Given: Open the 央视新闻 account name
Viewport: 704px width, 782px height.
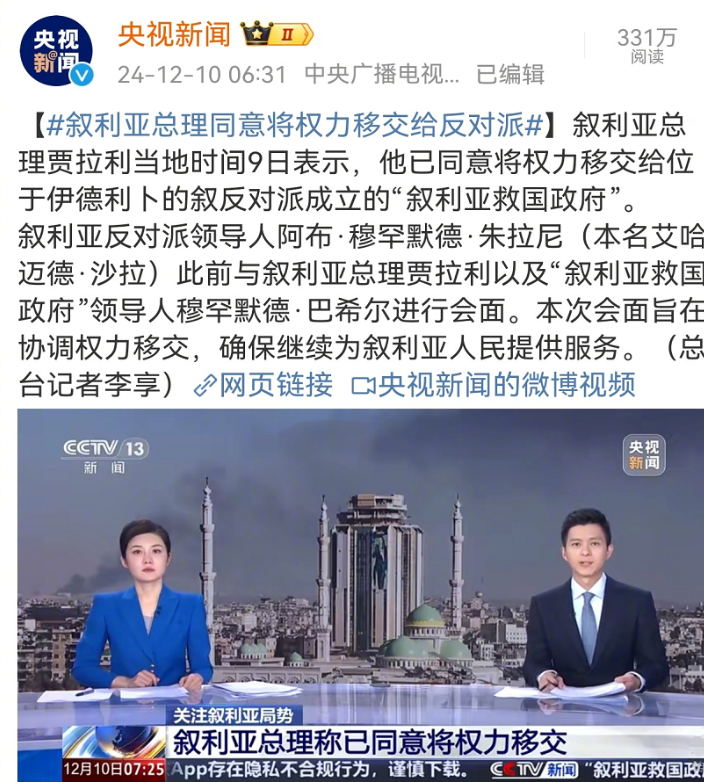Looking at the screenshot, I should pos(173,34).
